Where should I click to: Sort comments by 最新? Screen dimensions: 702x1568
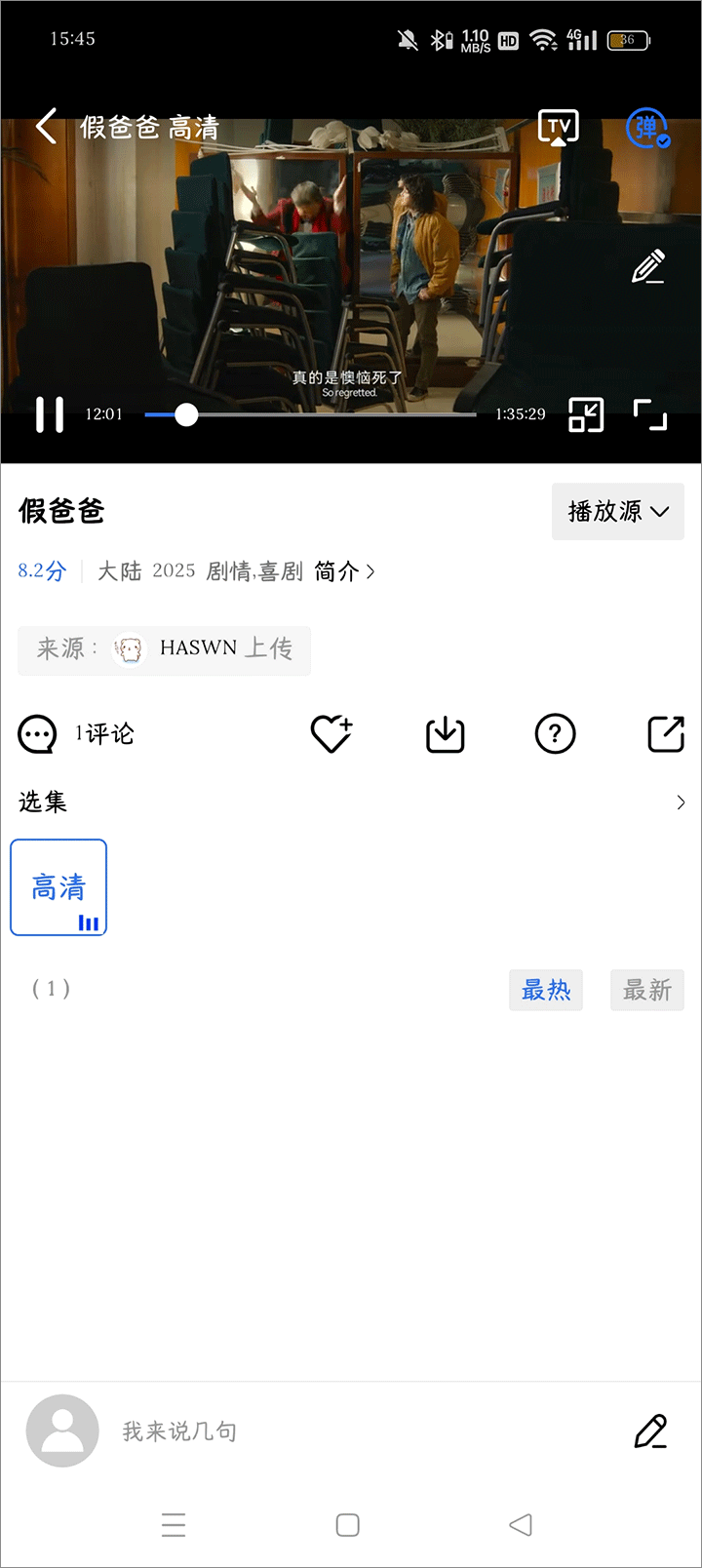click(647, 990)
